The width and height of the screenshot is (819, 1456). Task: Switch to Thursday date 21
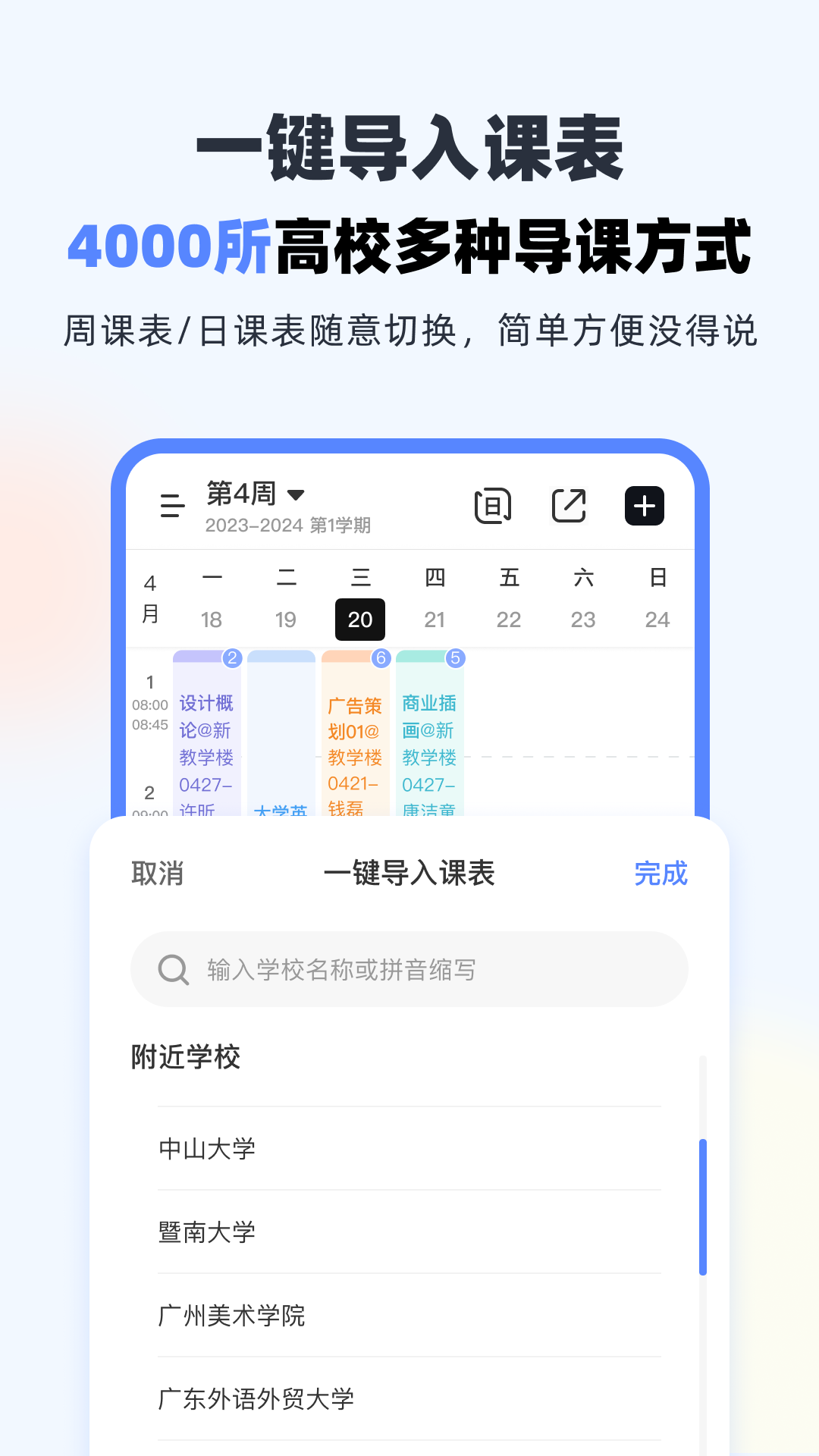[434, 619]
